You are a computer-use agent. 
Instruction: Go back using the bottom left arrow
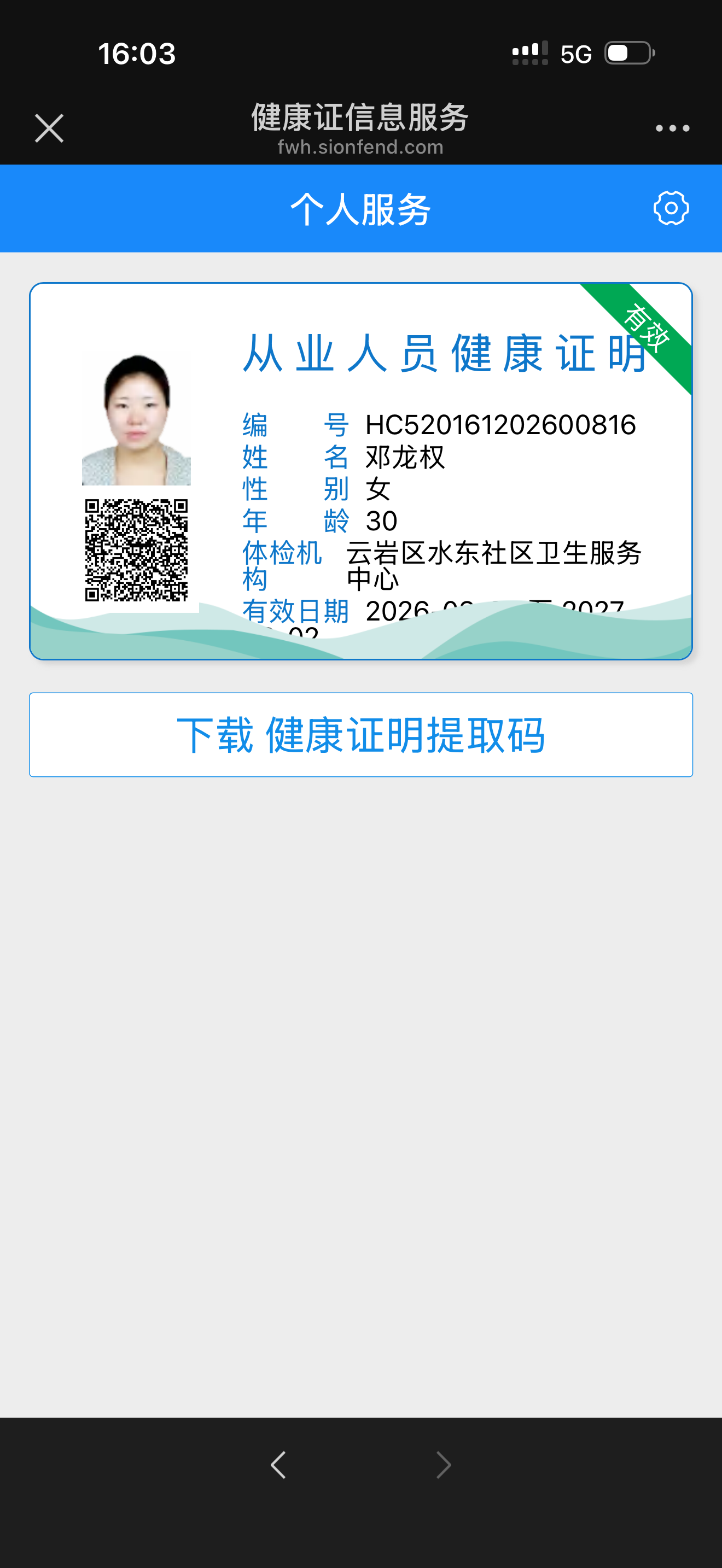[278, 1465]
